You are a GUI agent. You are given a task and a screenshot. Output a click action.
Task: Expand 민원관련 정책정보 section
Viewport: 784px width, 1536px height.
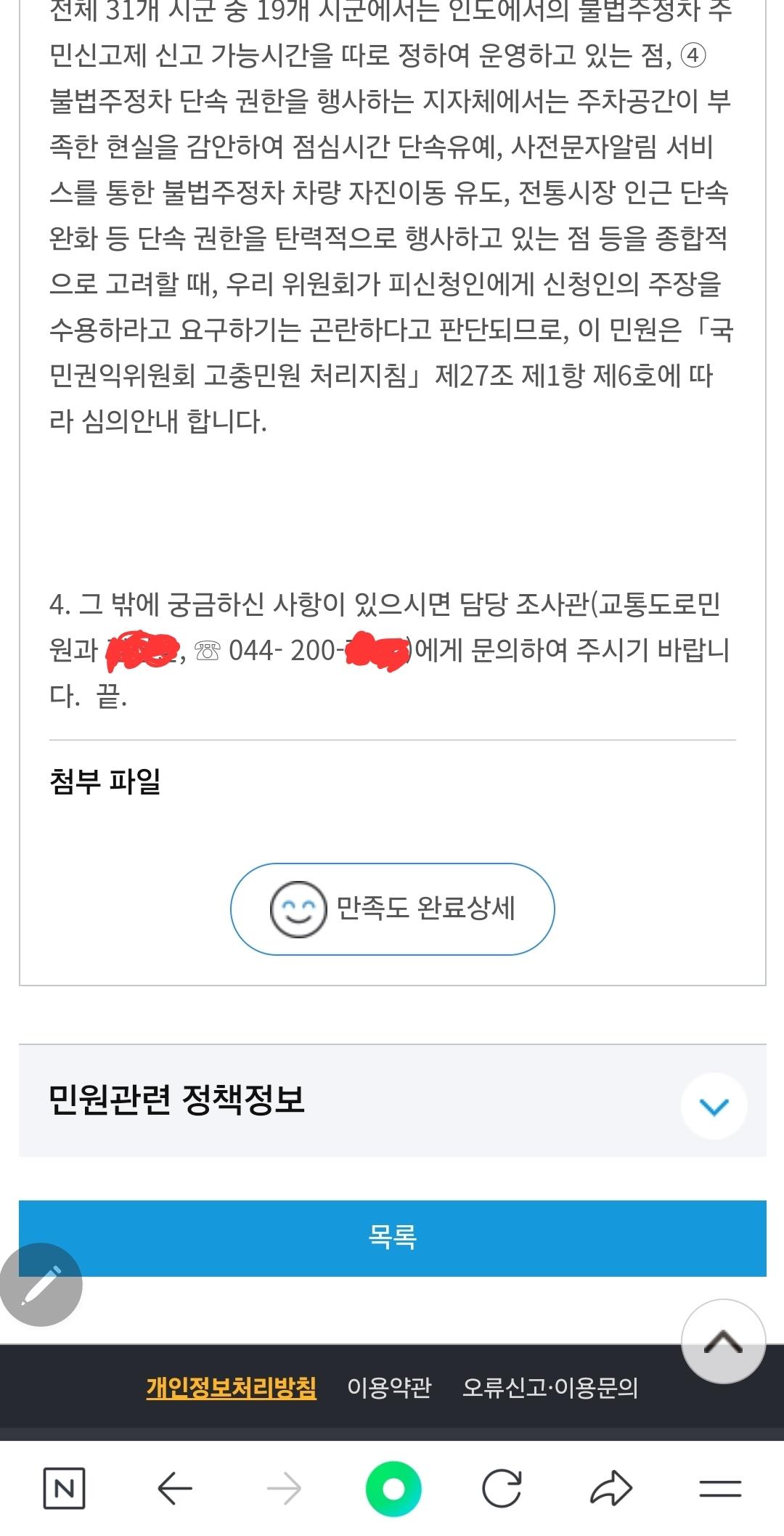714,1106
